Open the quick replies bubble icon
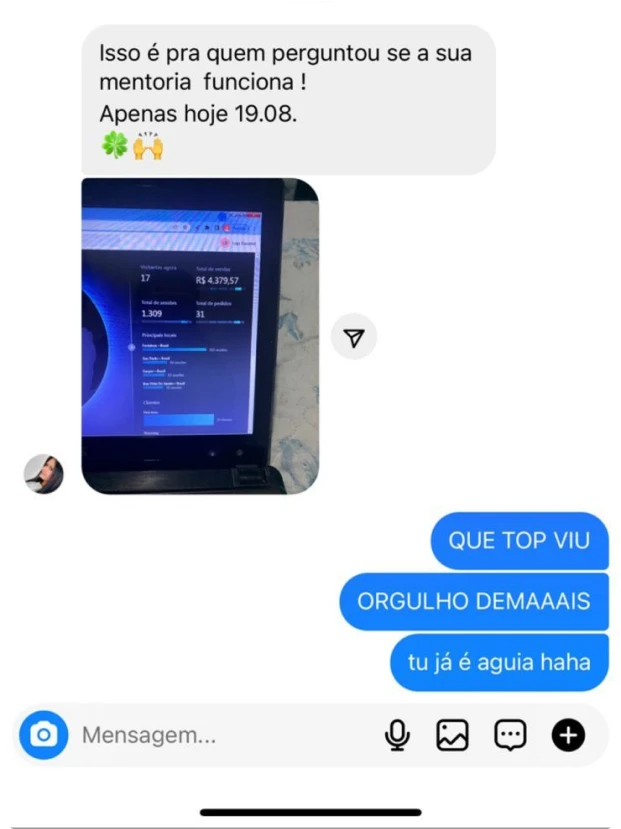 pyautogui.click(x=510, y=736)
